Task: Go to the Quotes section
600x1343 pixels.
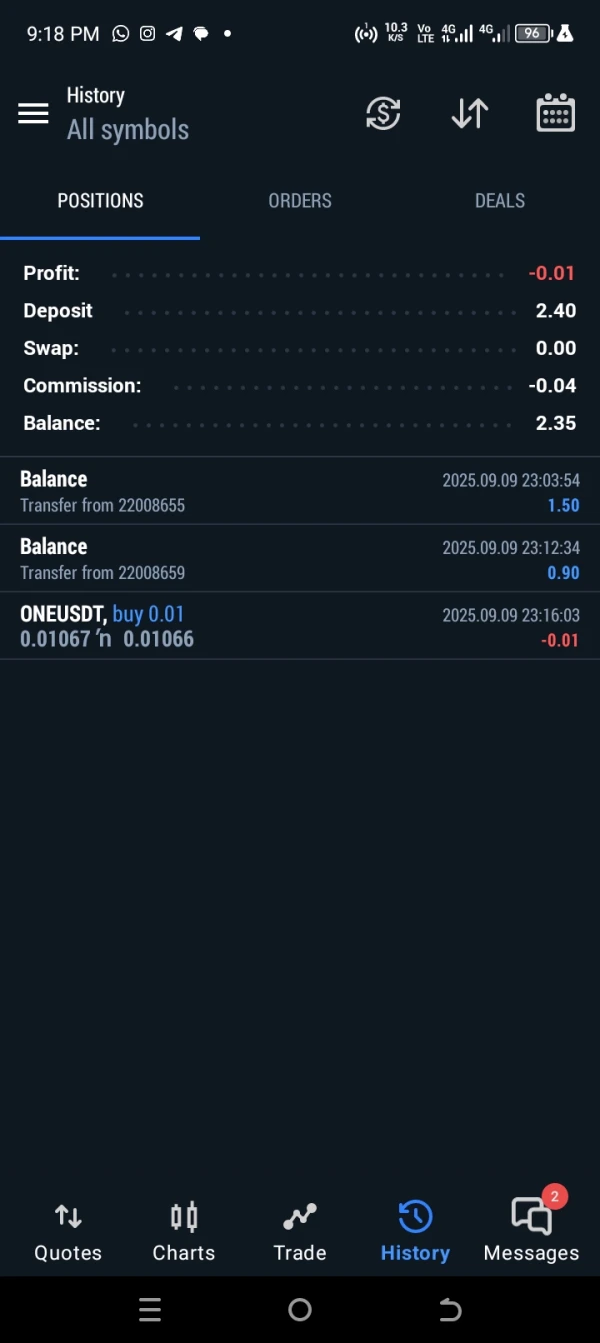Action: 68,1232
